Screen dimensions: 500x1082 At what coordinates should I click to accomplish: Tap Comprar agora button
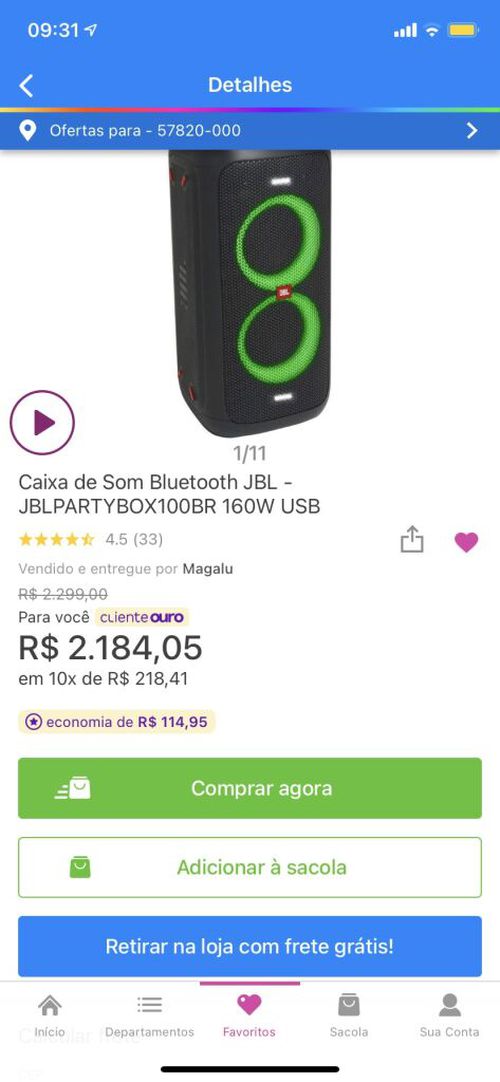[x=250, y=788]
